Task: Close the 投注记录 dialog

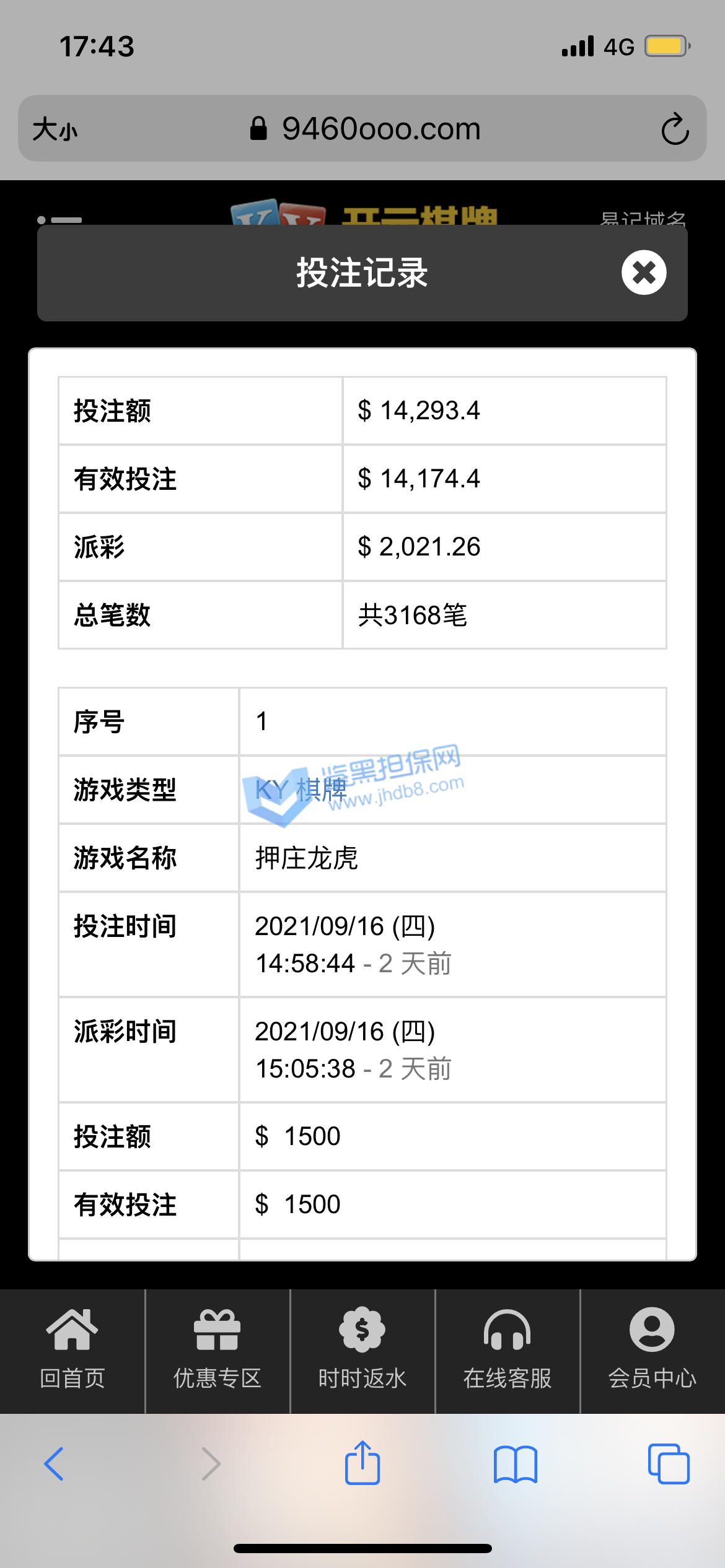Action: [x=644, y=272]
